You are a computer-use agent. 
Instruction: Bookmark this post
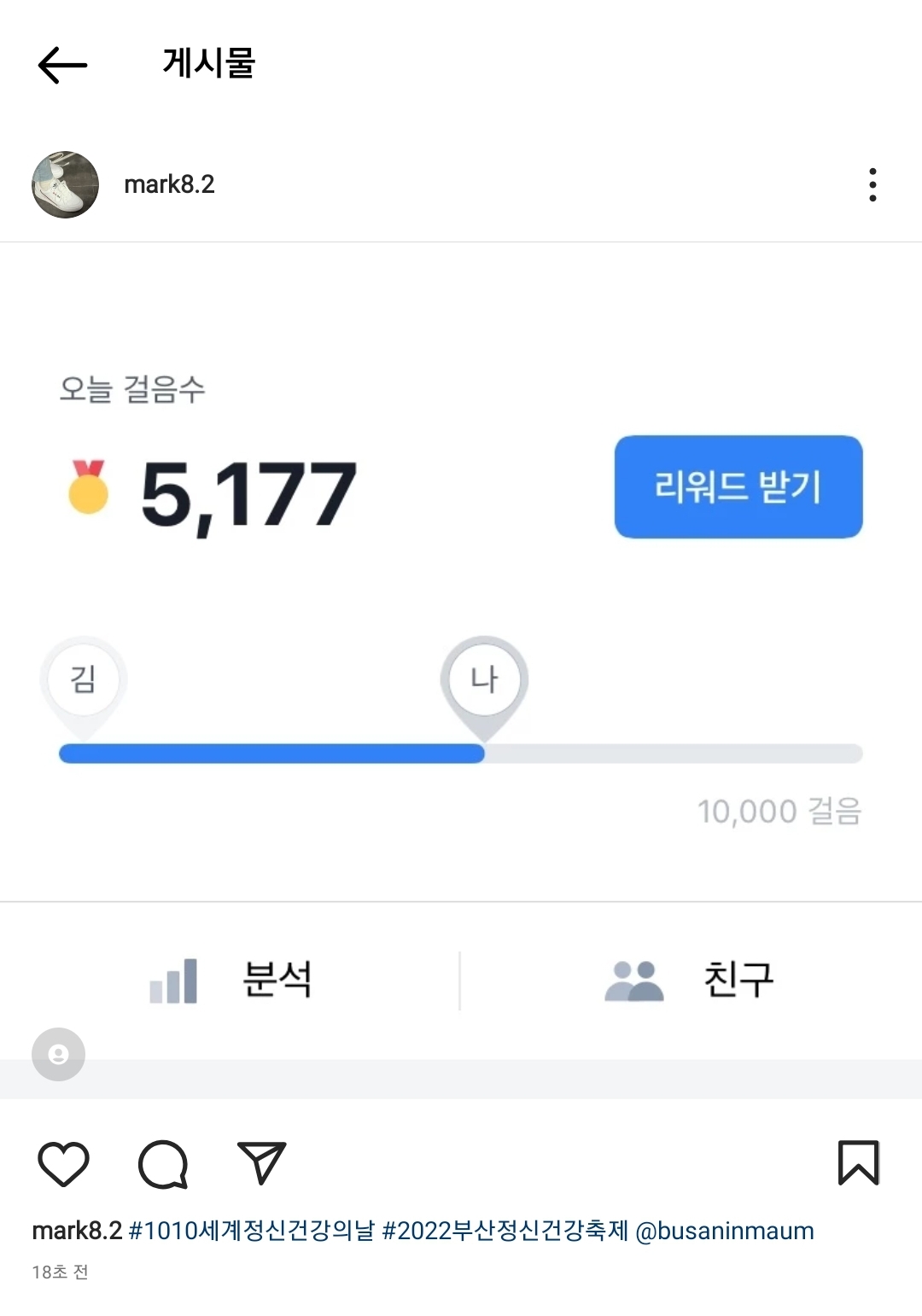coord(858,1162)
